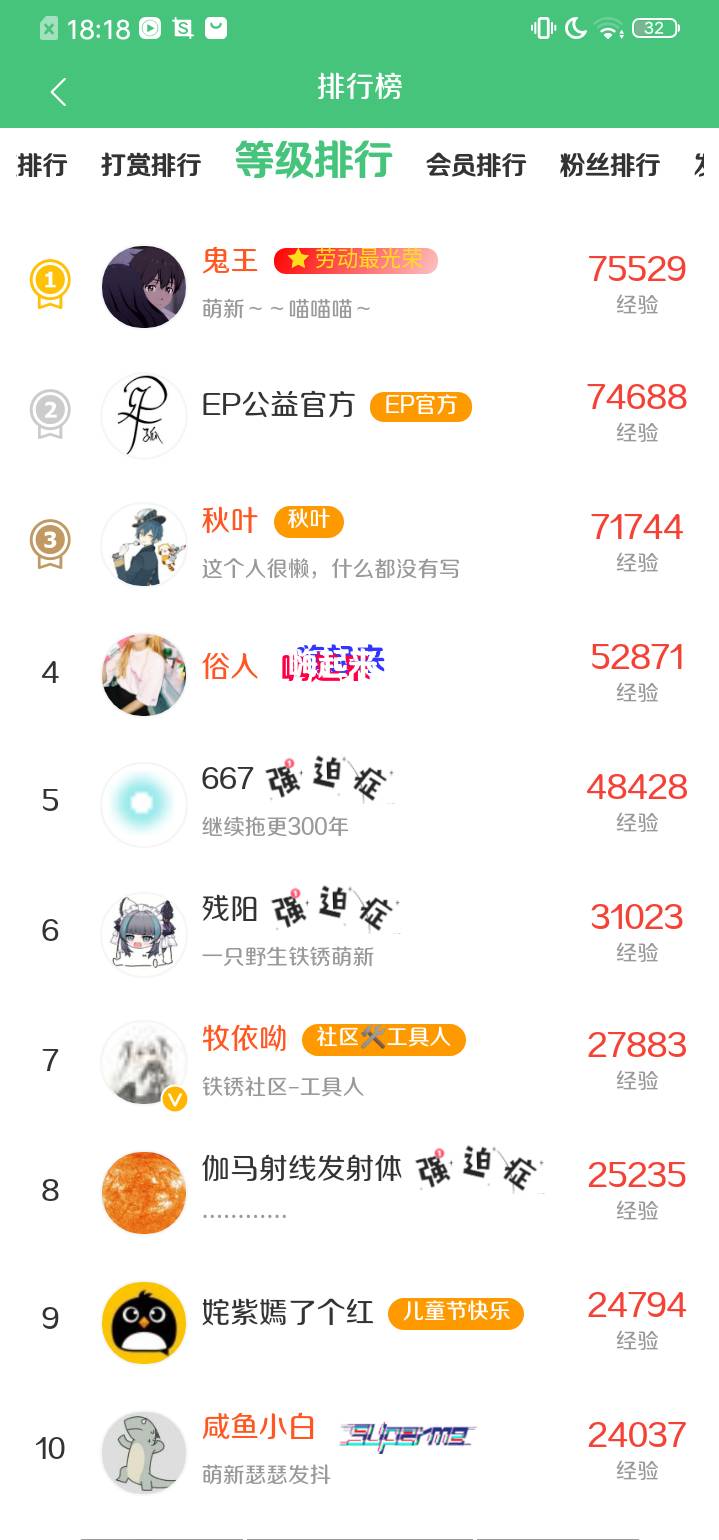The image size is (719, 1540).
Task: Open the 粉丝排行 tab
Action: click(x=609, y=164)
